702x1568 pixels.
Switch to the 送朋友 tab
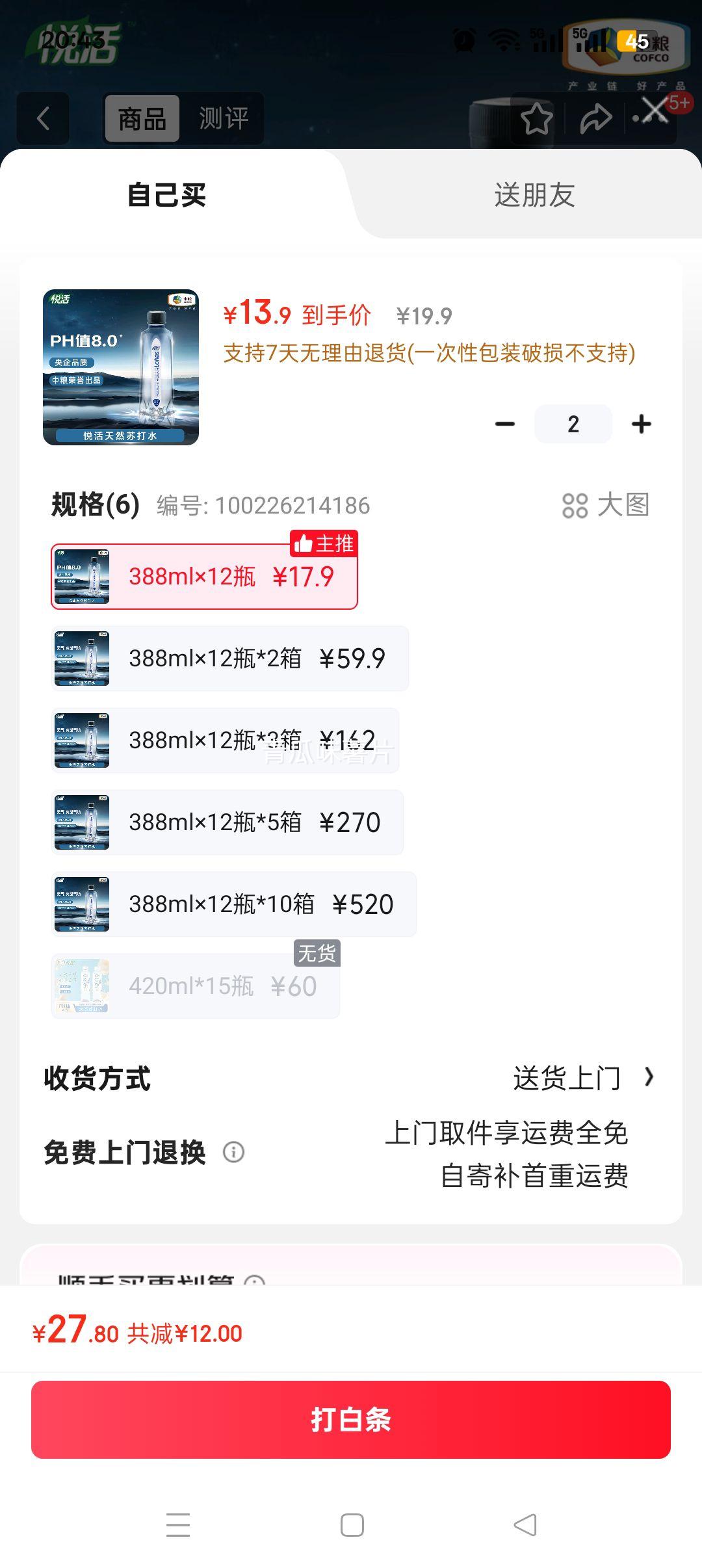pos(534,195)
